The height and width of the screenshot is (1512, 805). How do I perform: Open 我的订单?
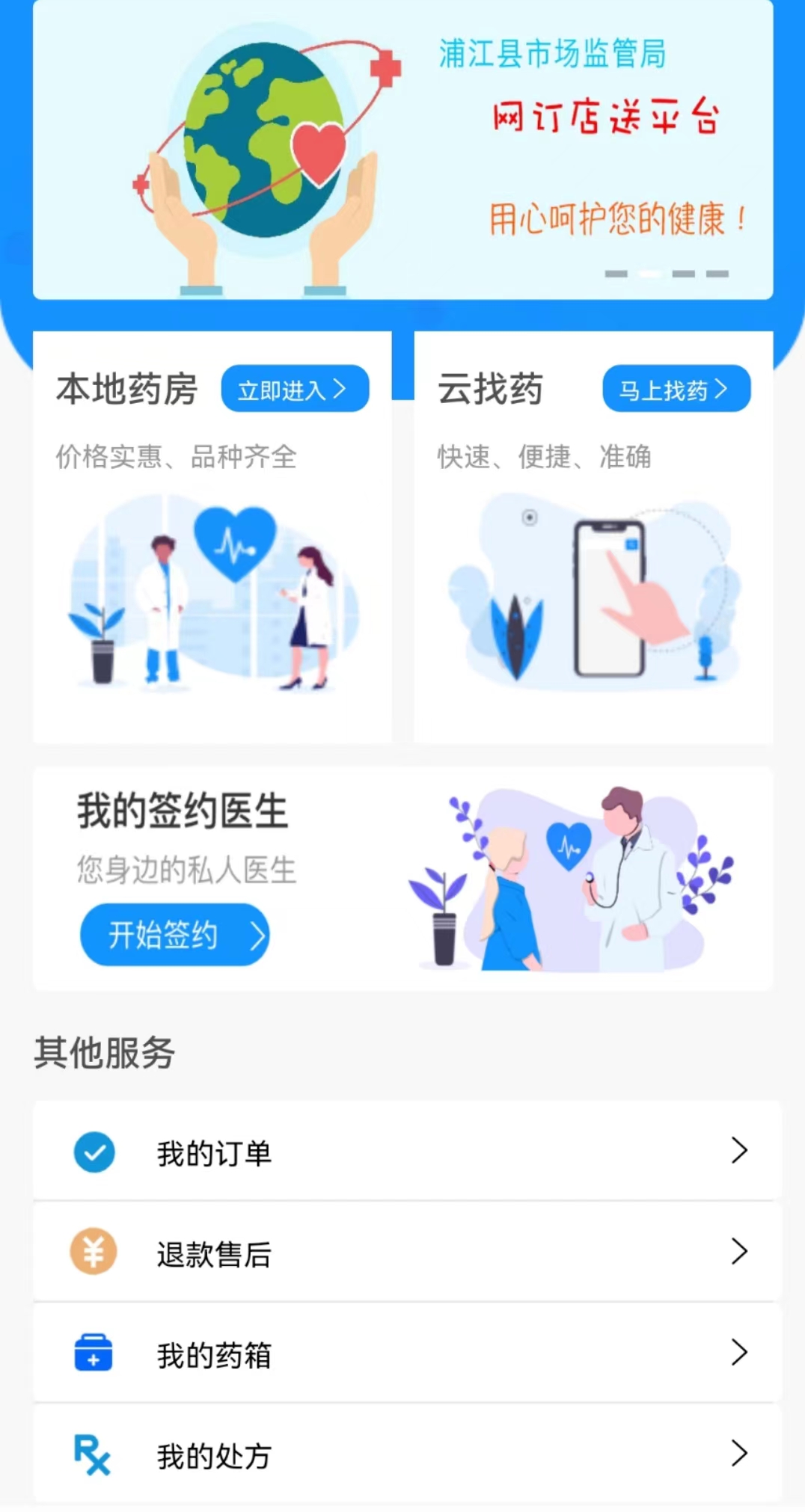(x=407, y=1151)
